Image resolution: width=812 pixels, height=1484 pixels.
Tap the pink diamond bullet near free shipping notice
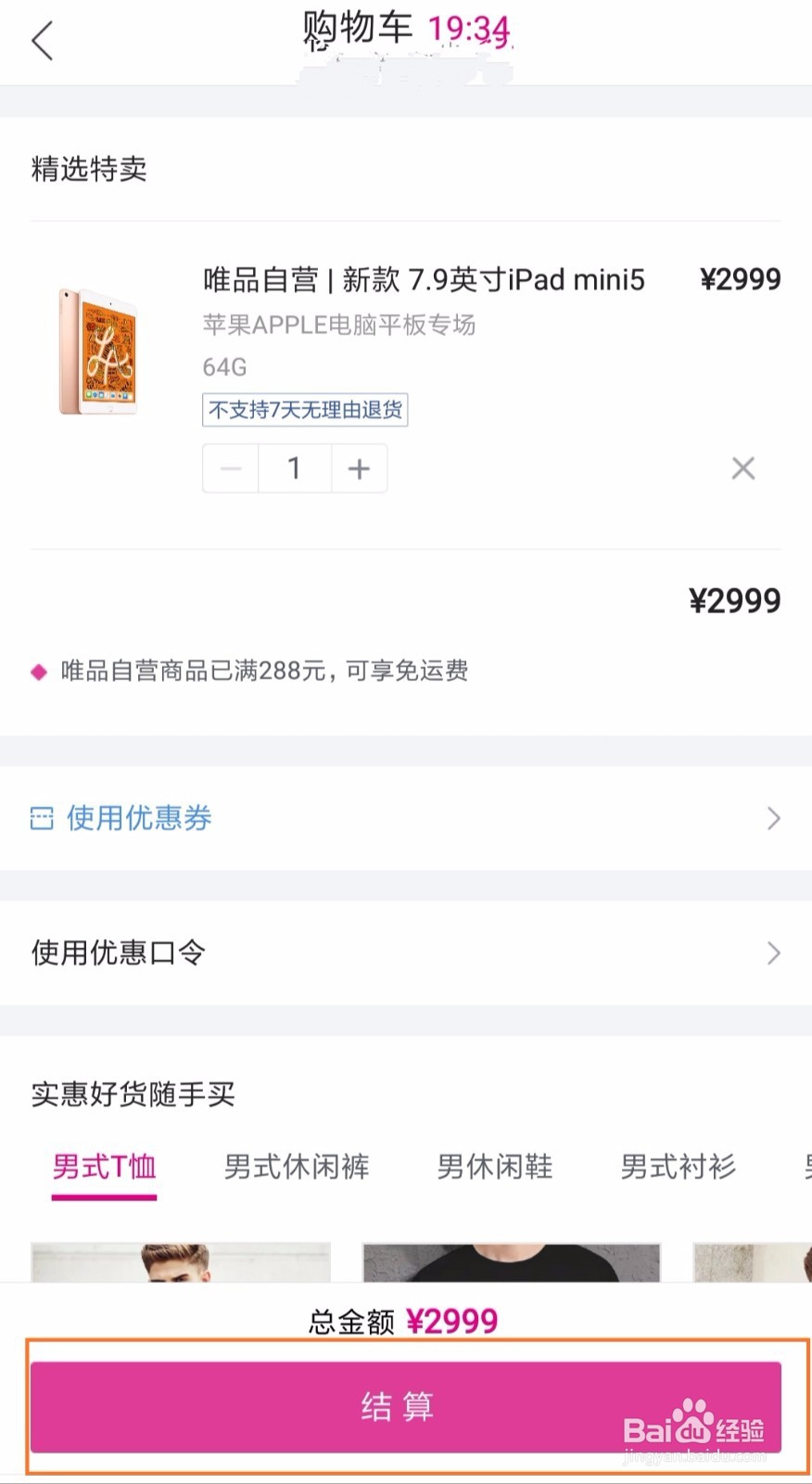(x=38, y=671)
